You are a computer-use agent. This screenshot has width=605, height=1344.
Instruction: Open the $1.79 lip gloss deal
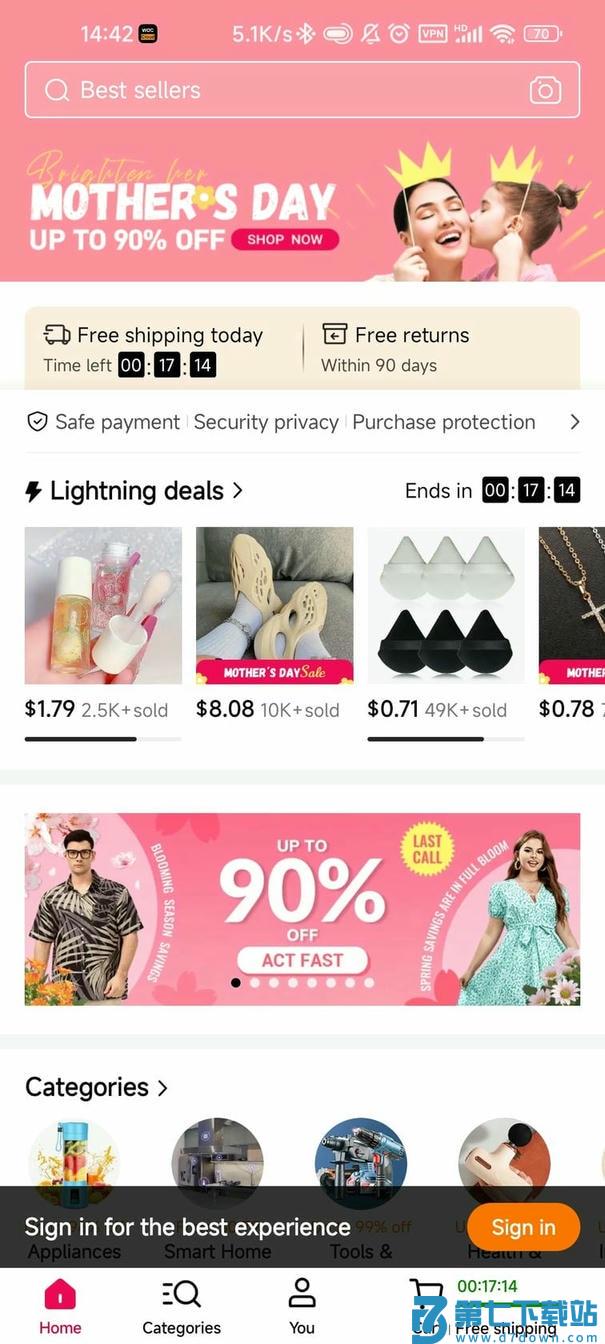[103, 606]
